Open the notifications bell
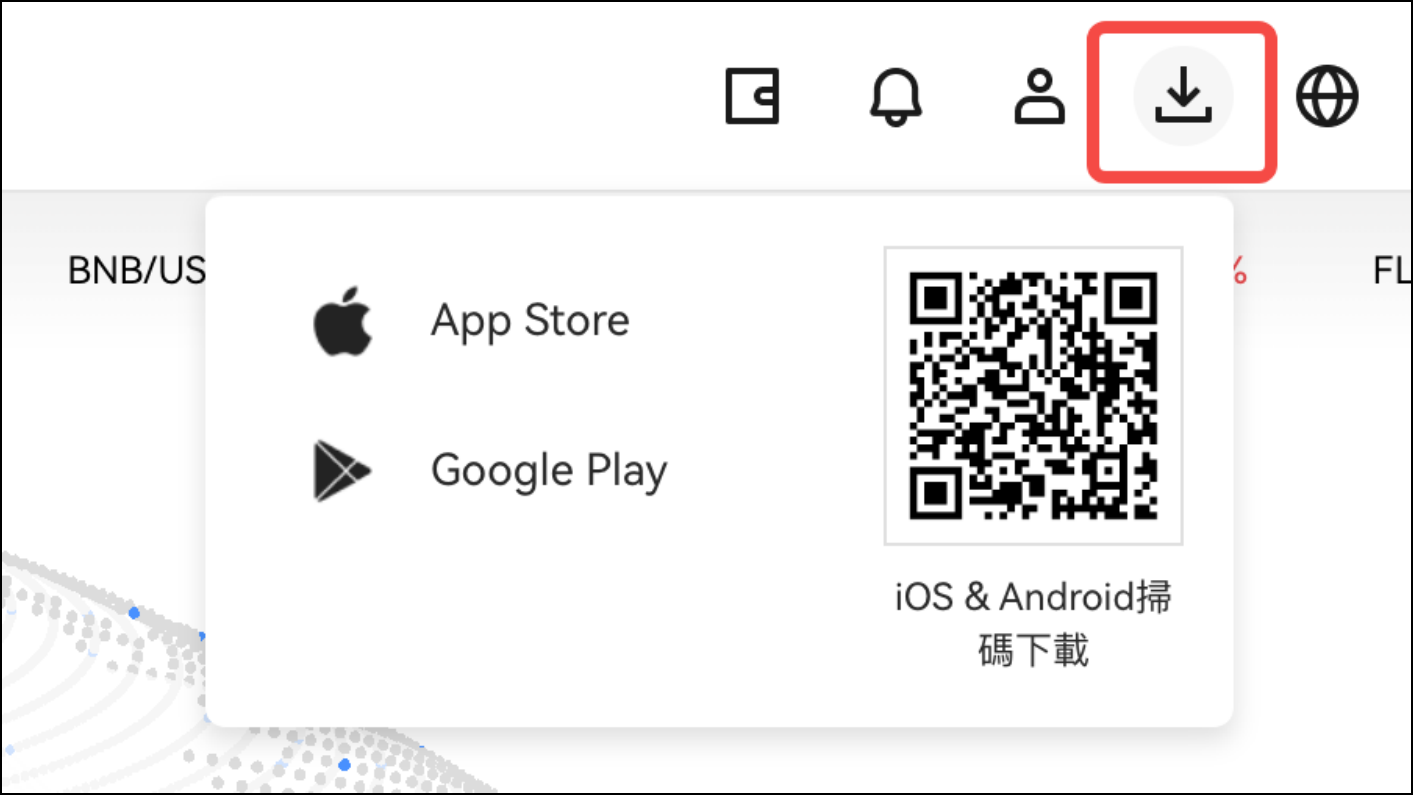The height and width of the screenshot is (795, 1414). point(895,97)
